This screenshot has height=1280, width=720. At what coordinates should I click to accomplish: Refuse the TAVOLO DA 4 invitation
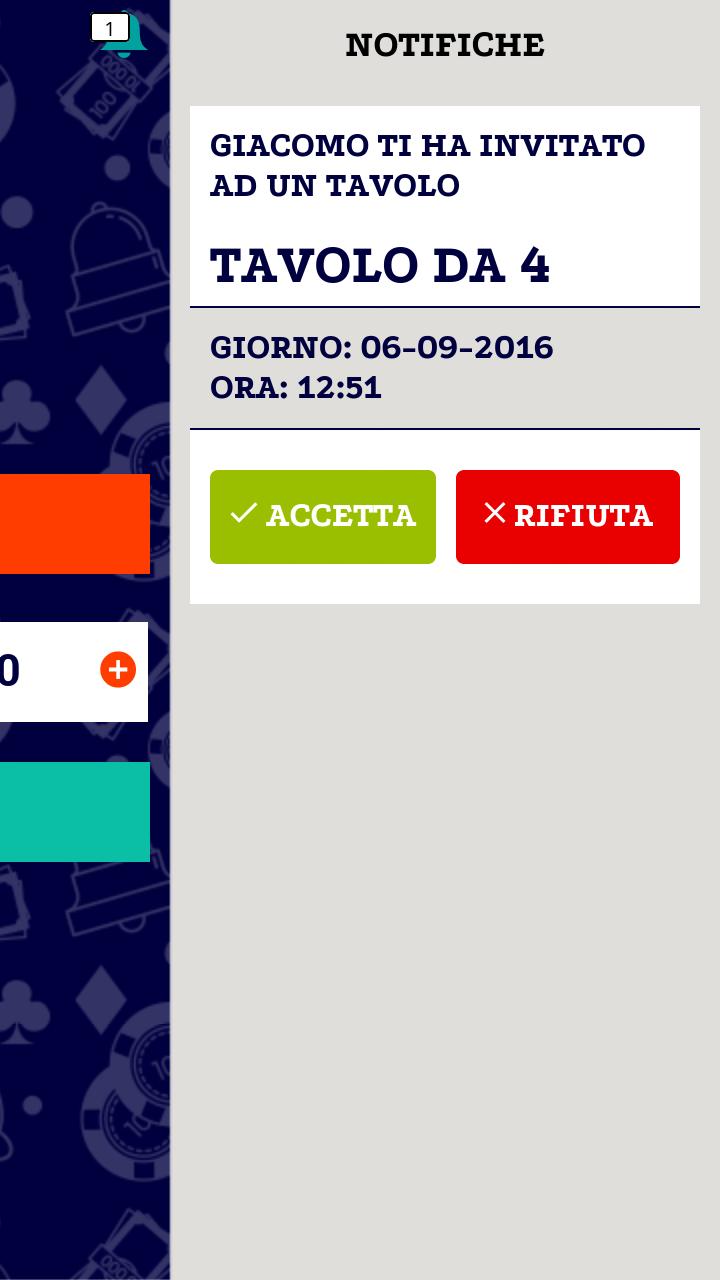tap(567, 517)
